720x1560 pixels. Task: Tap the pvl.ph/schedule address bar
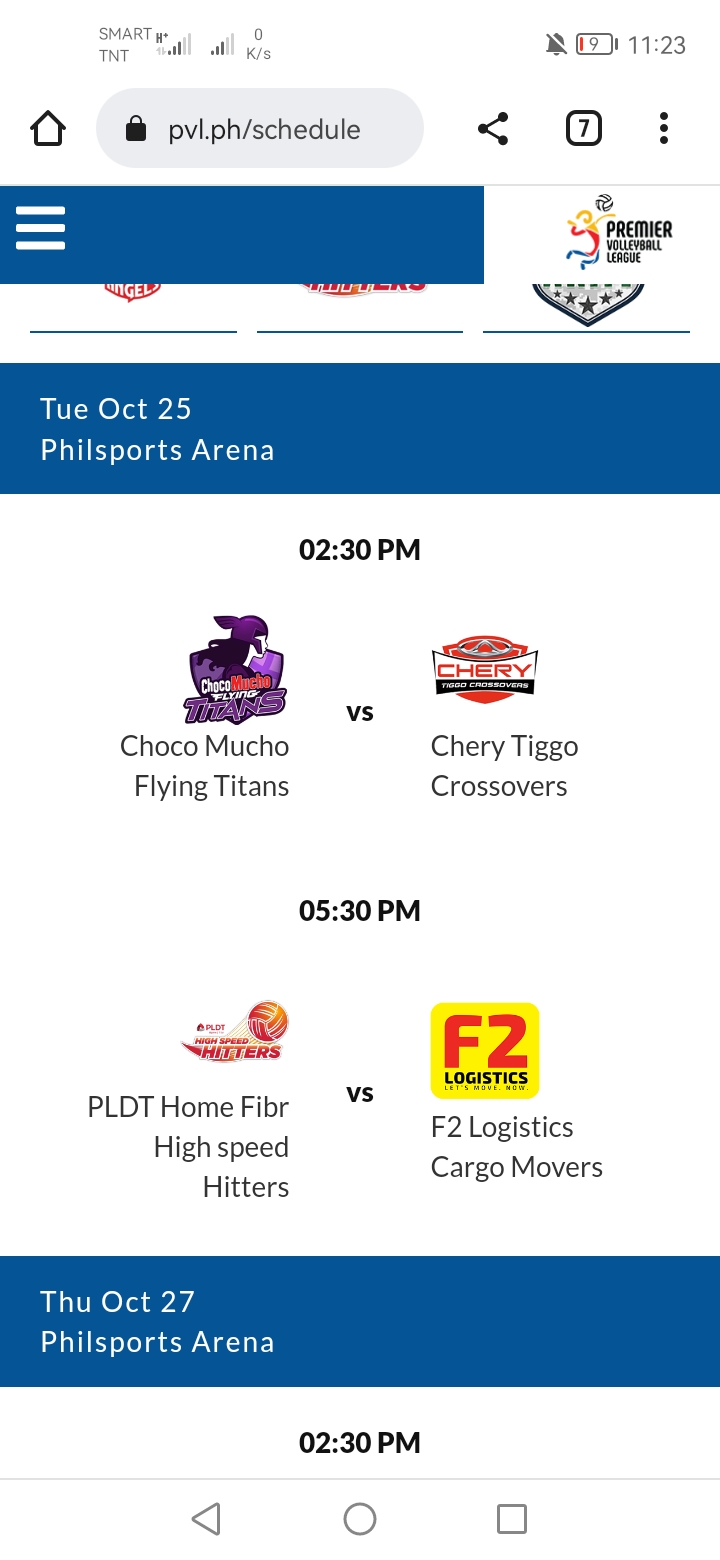[x=260, y=128]
